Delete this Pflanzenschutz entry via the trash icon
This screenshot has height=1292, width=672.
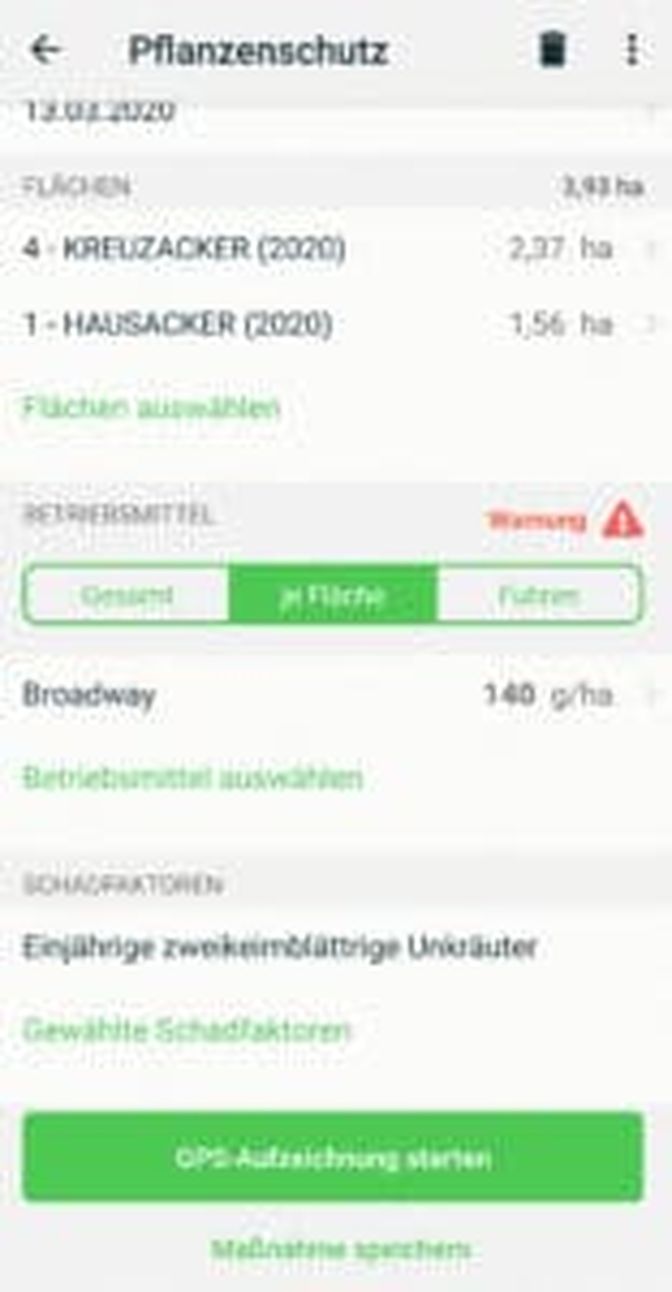(552, 49)
